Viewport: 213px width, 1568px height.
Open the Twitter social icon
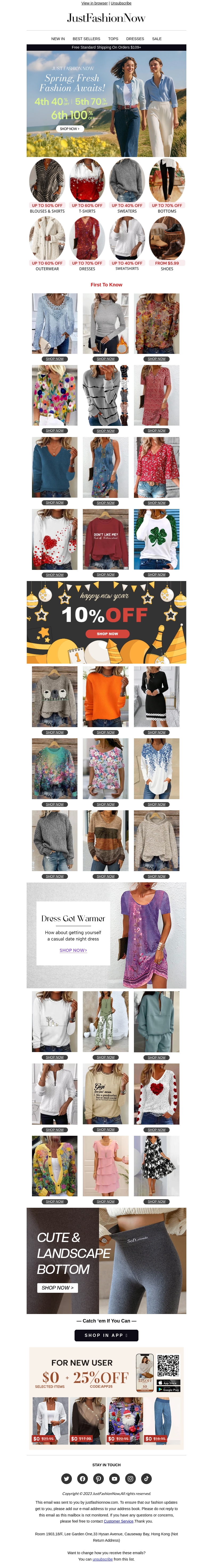(67, 1478)
